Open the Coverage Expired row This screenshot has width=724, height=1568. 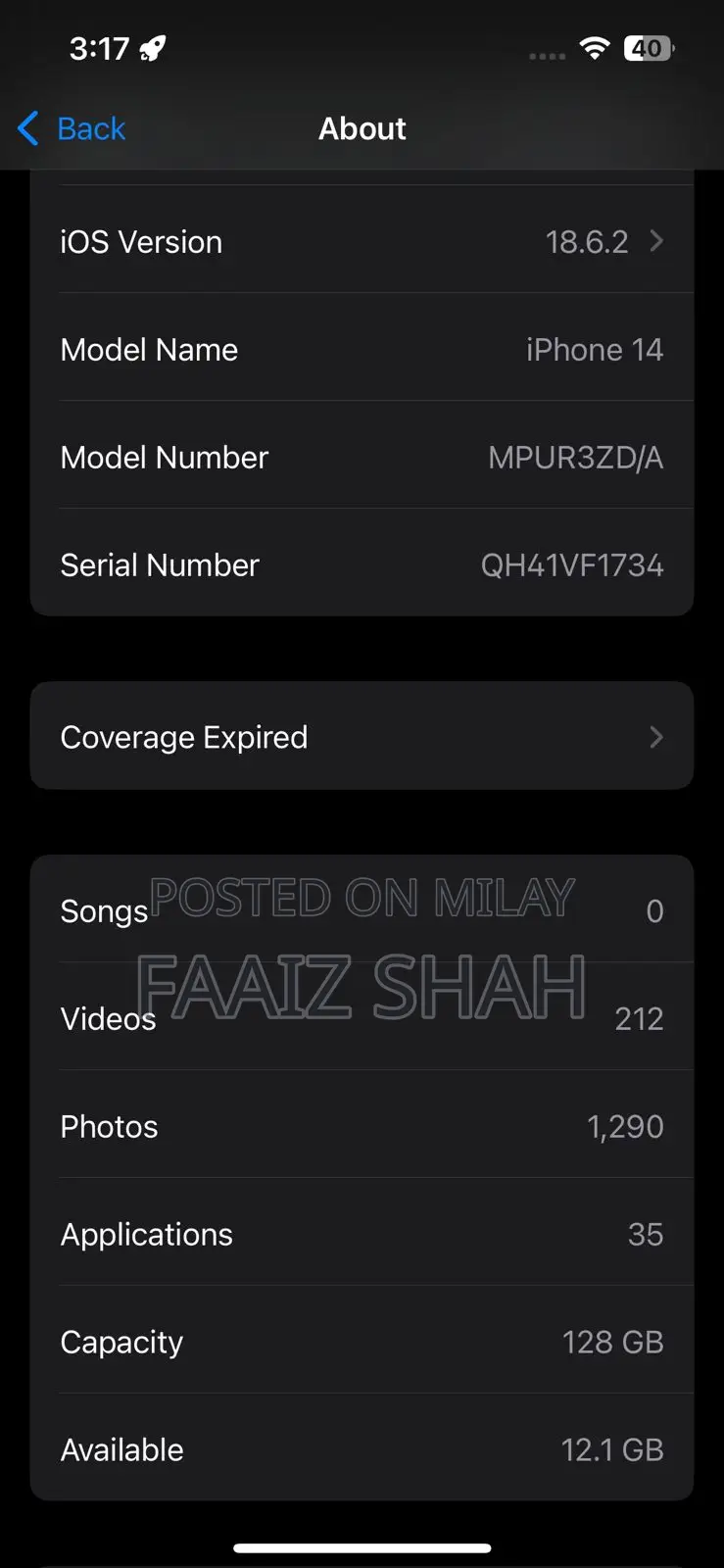point(362,737)
